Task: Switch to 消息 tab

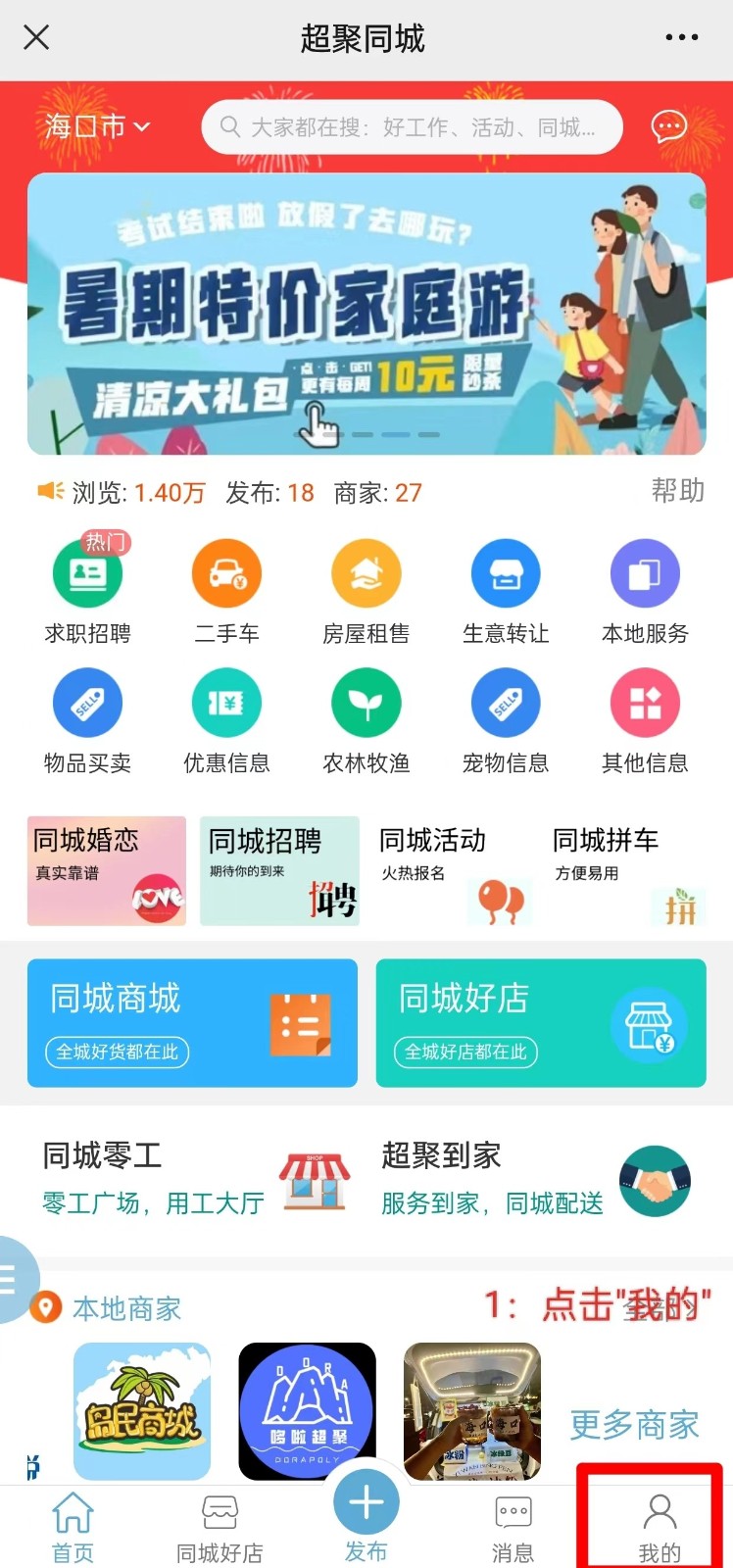Action: pos(513,1526)
